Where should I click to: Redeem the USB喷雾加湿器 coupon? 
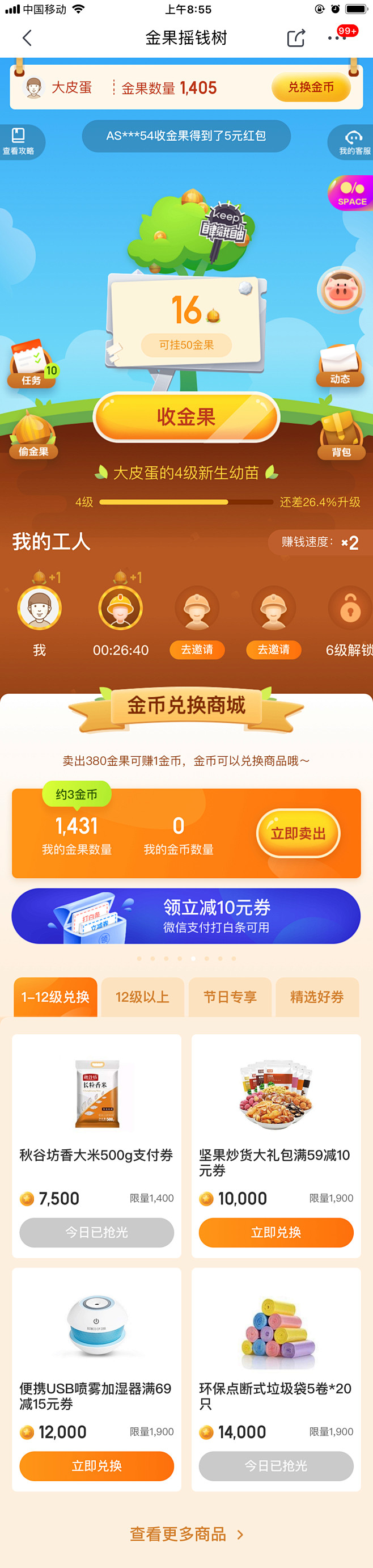pyautogui.click(x=97, y=1466)
